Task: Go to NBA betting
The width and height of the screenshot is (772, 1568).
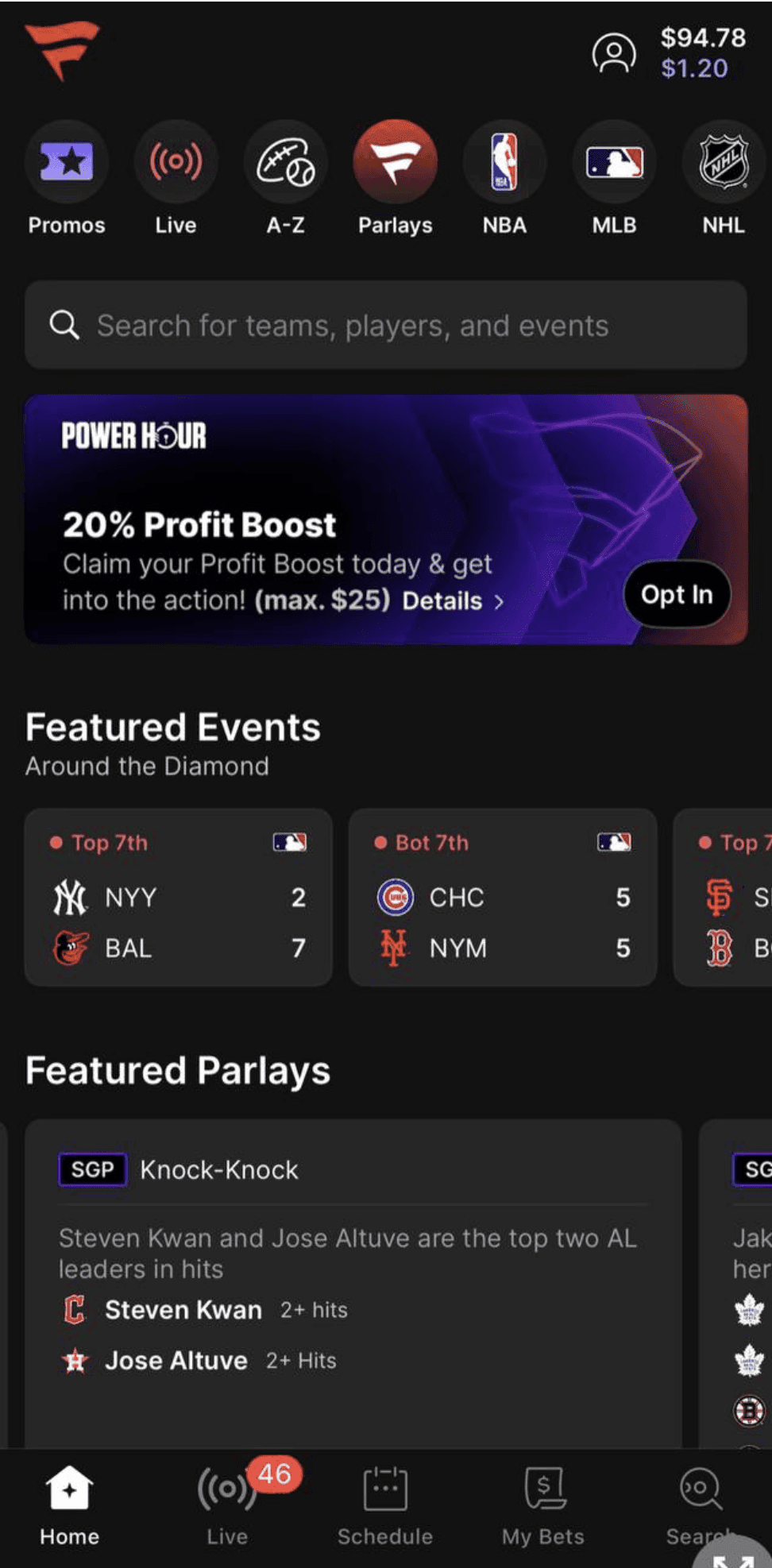Action: coord(504,162)
